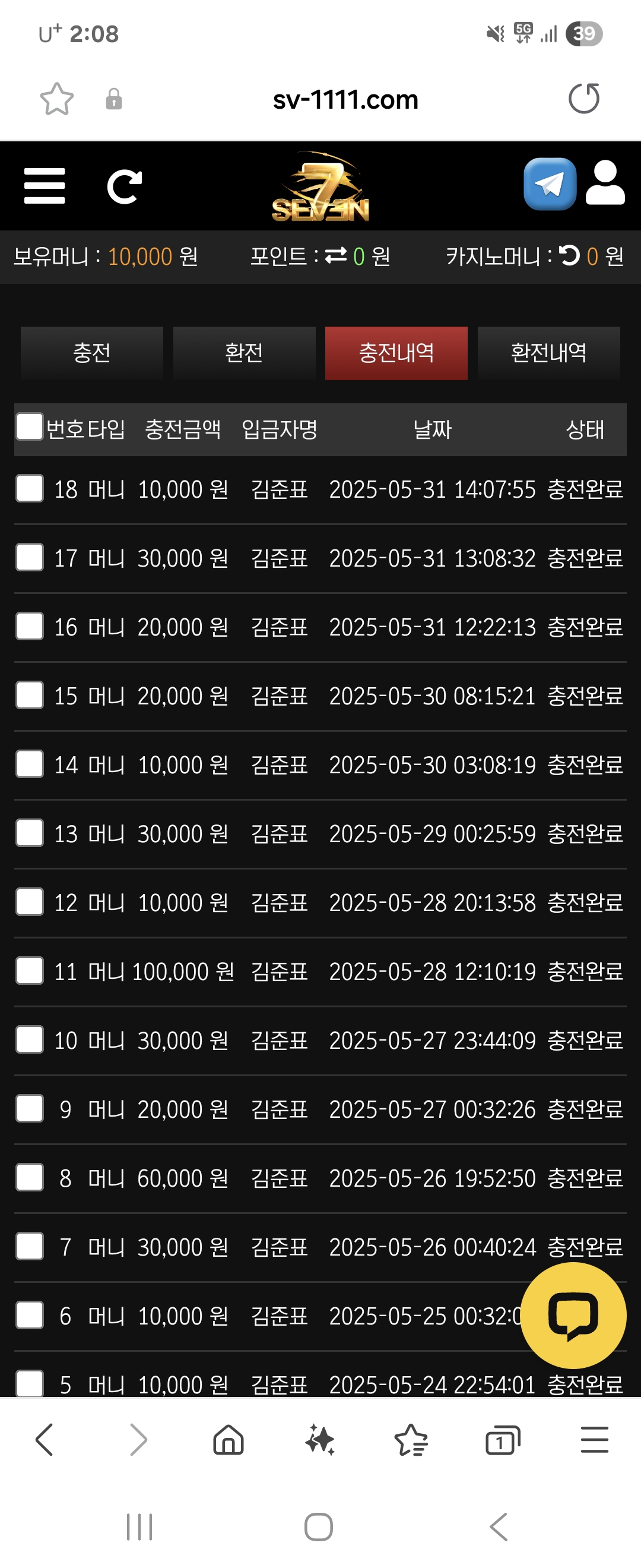Open the Telegram contact icon
The height and width of the screenshot is (1568, 641).
[x=550, y=184]
